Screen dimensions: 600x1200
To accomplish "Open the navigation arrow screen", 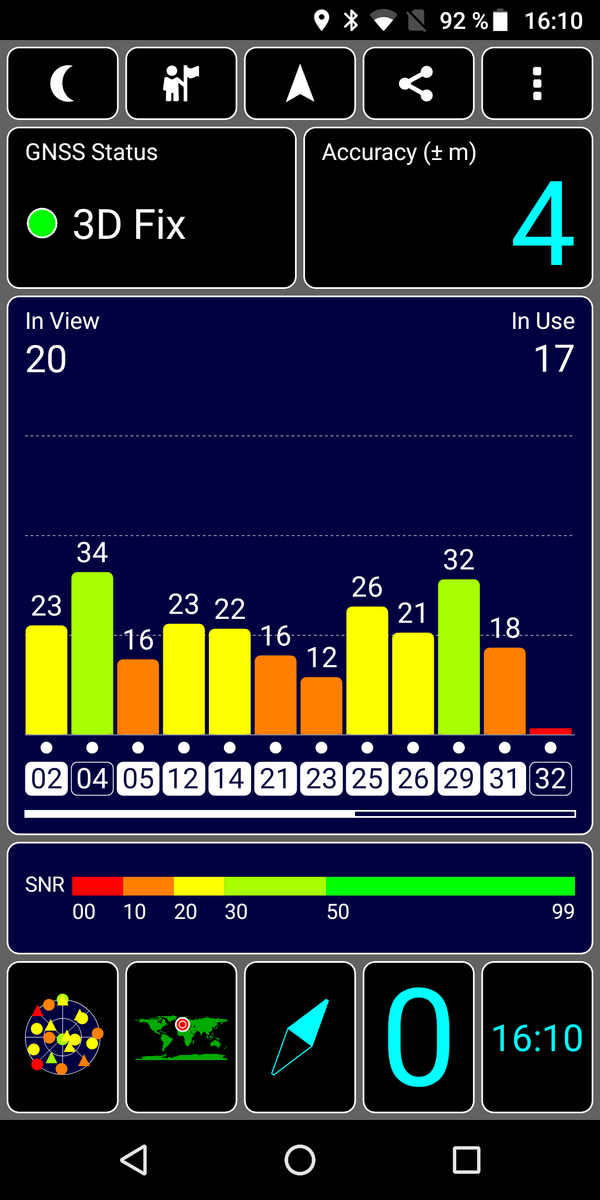I will coord(300,84).
